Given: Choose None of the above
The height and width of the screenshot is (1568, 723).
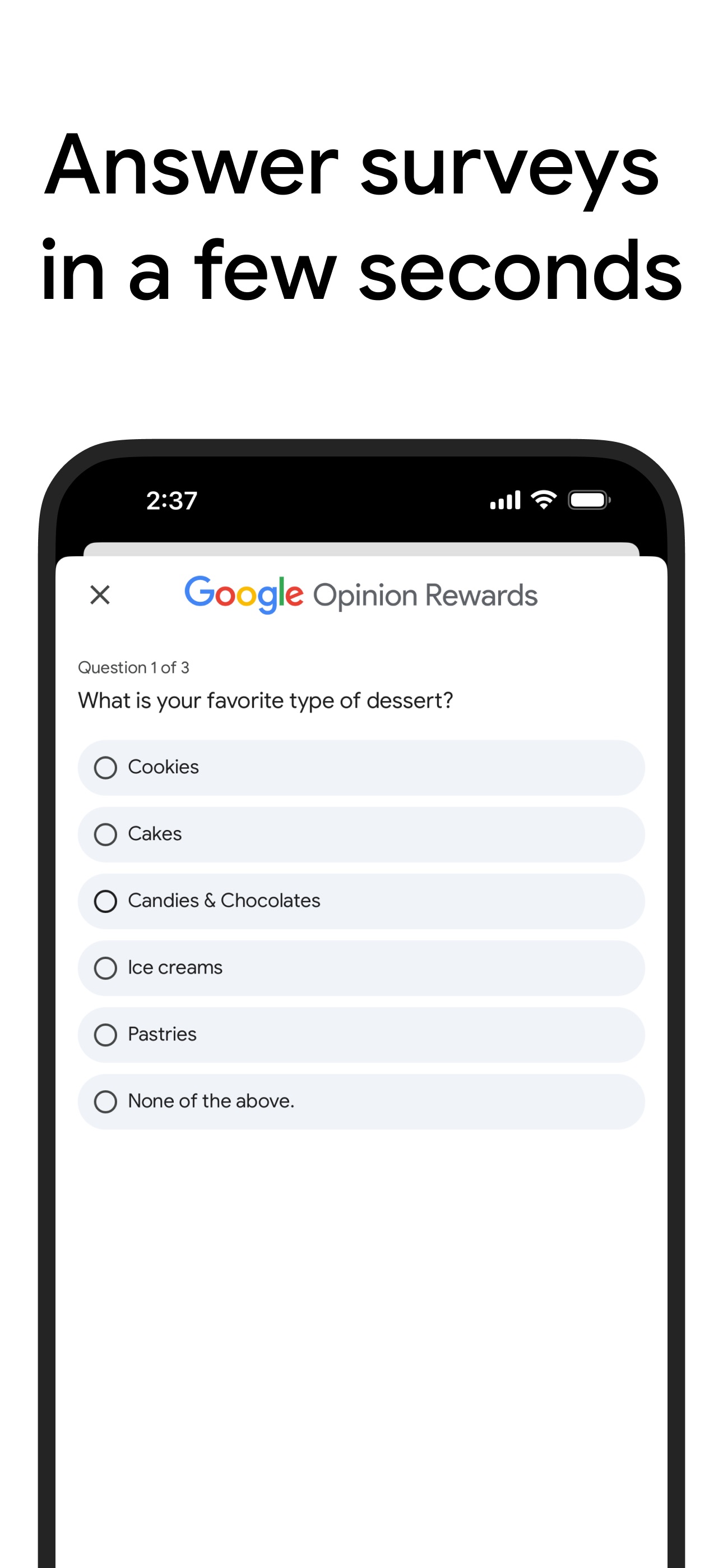Looking at the screenshot, I should pos(106,1101).
